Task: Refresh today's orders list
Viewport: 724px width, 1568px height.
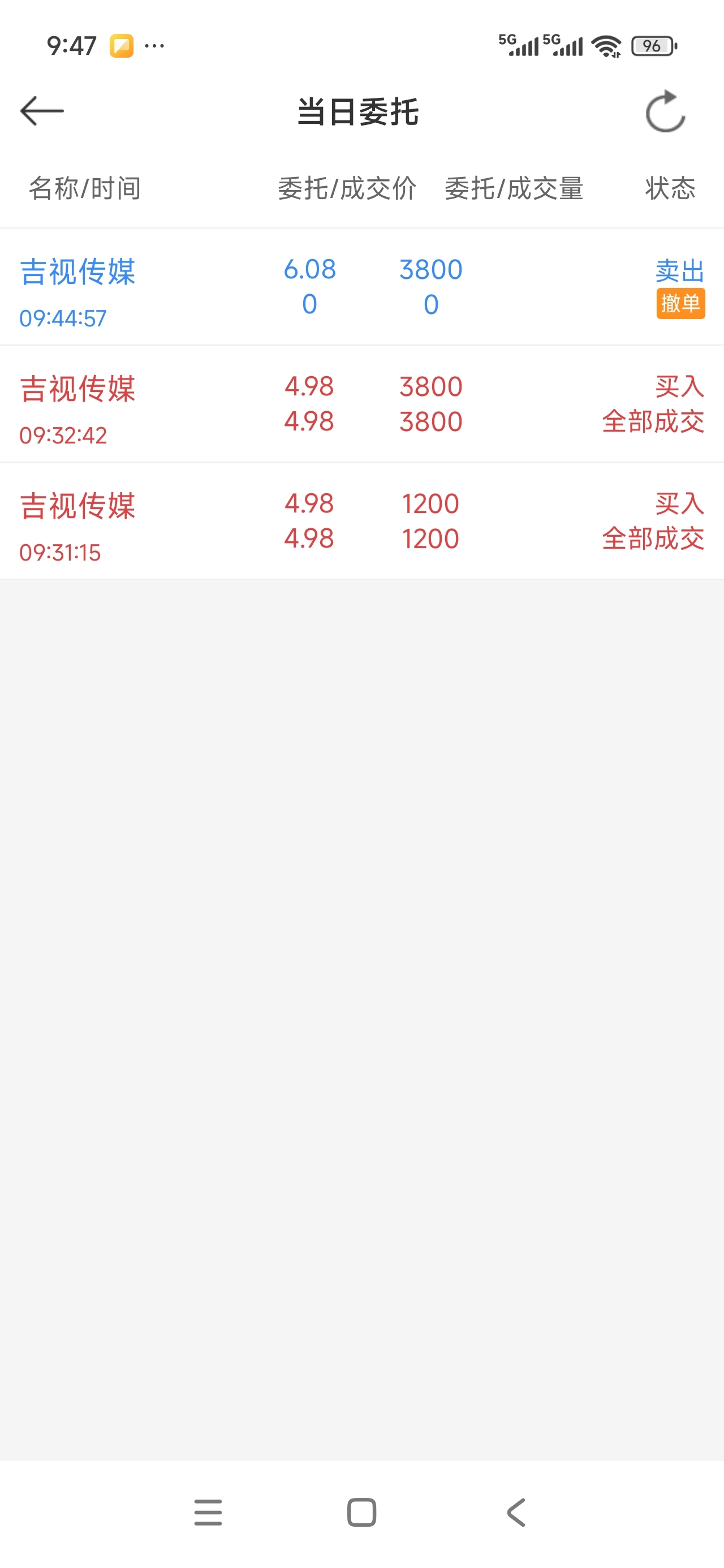Action: pyautogui.click(x=665, y=111)
